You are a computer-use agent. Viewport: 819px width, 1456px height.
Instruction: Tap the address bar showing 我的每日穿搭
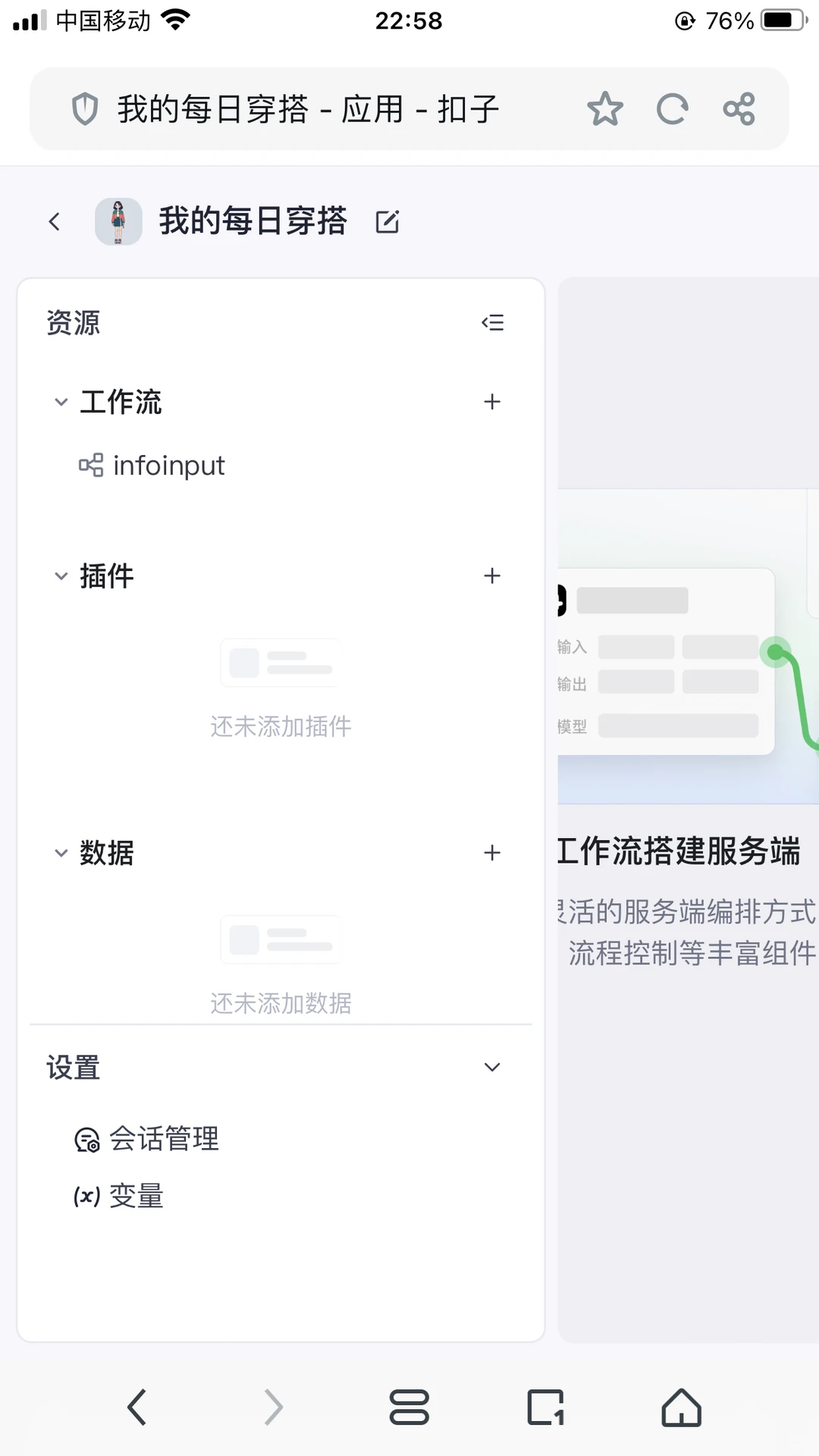pyautogui.click(x=307, y=109)
